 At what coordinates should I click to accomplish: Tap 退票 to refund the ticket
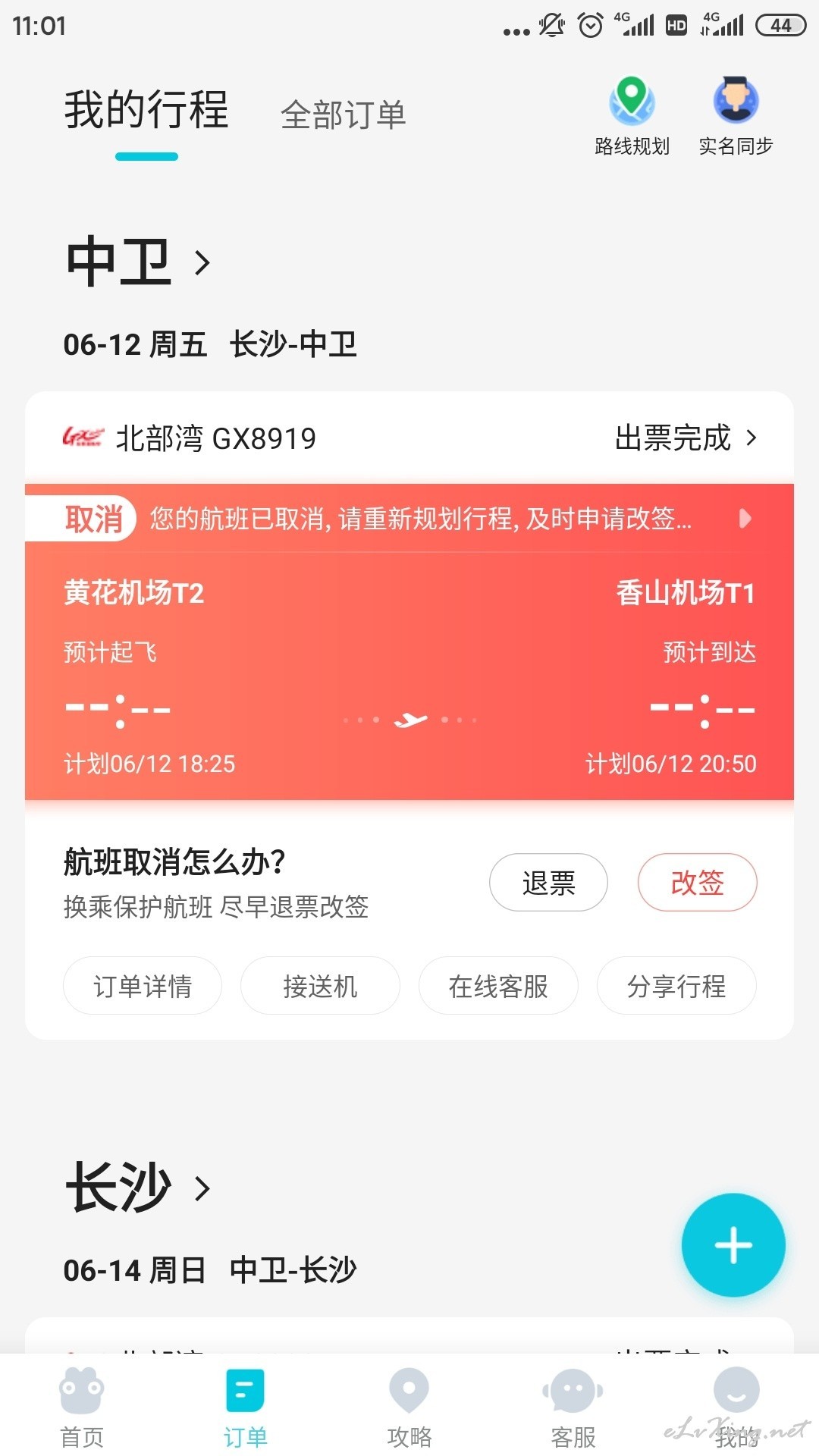point(548,883)
